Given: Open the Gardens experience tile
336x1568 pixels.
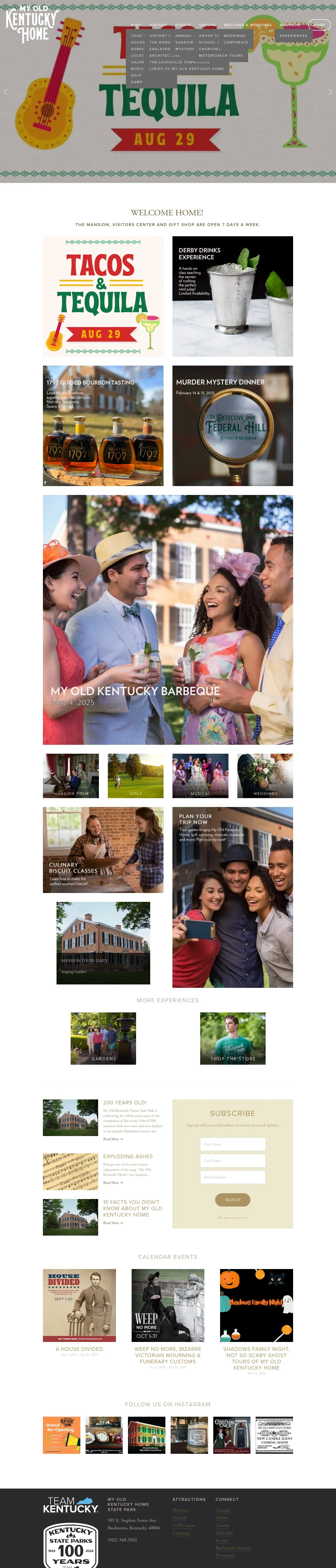Looking at the screenshot, I should pyautogui.click(x=103, y=1039).
